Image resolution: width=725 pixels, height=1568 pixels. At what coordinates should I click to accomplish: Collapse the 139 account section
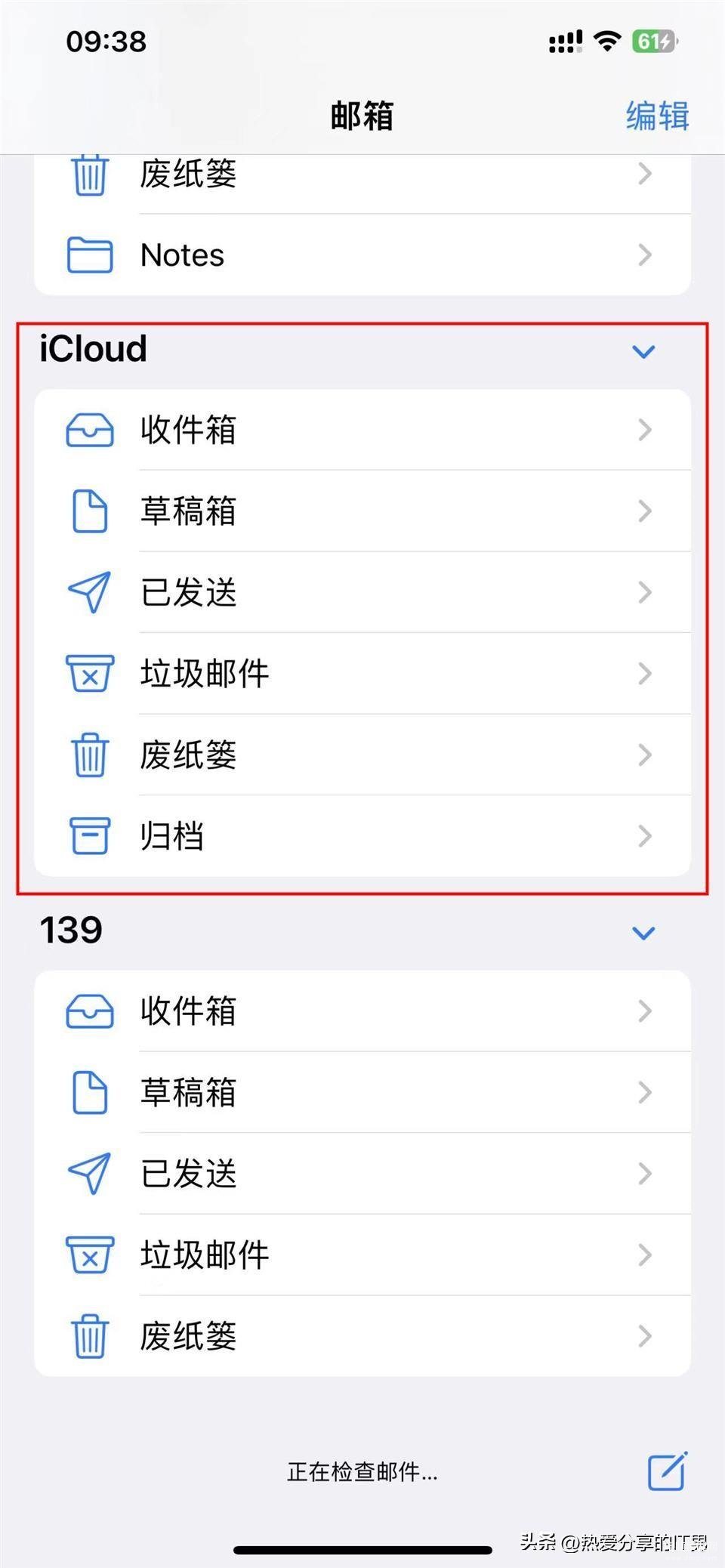click(x=643, y=933)
